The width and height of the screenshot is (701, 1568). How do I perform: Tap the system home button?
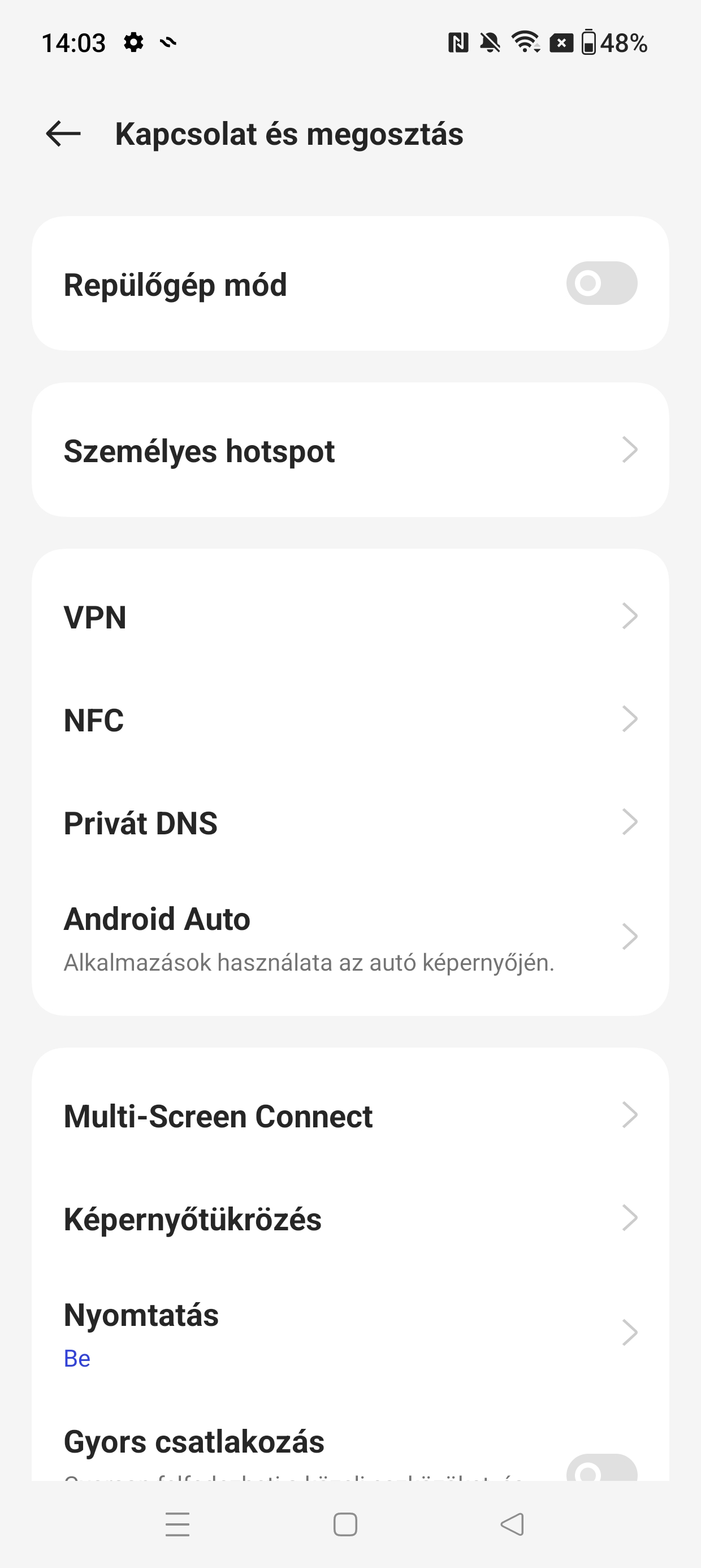(345, 1525)
